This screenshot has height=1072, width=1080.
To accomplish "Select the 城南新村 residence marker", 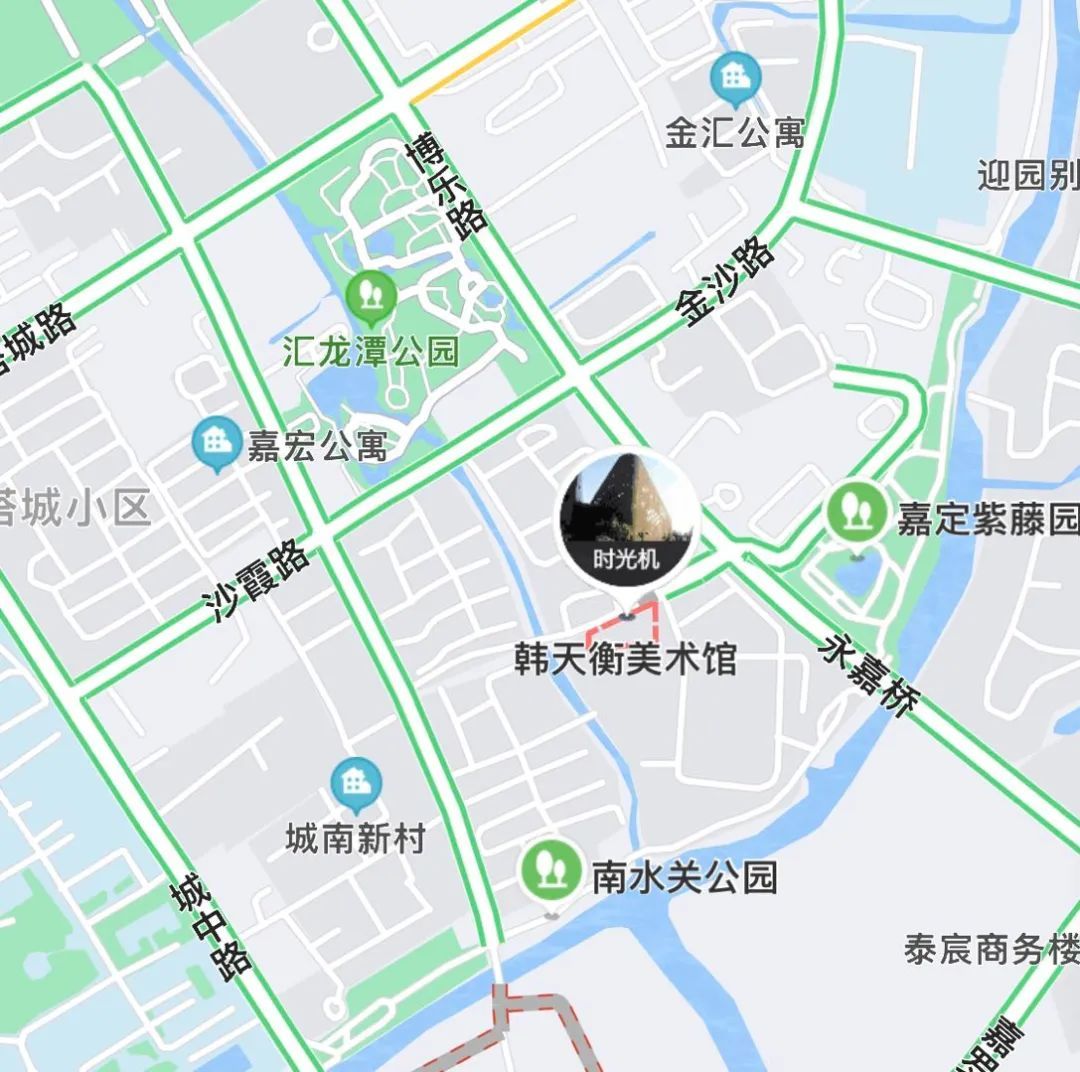I will [356, 783].
